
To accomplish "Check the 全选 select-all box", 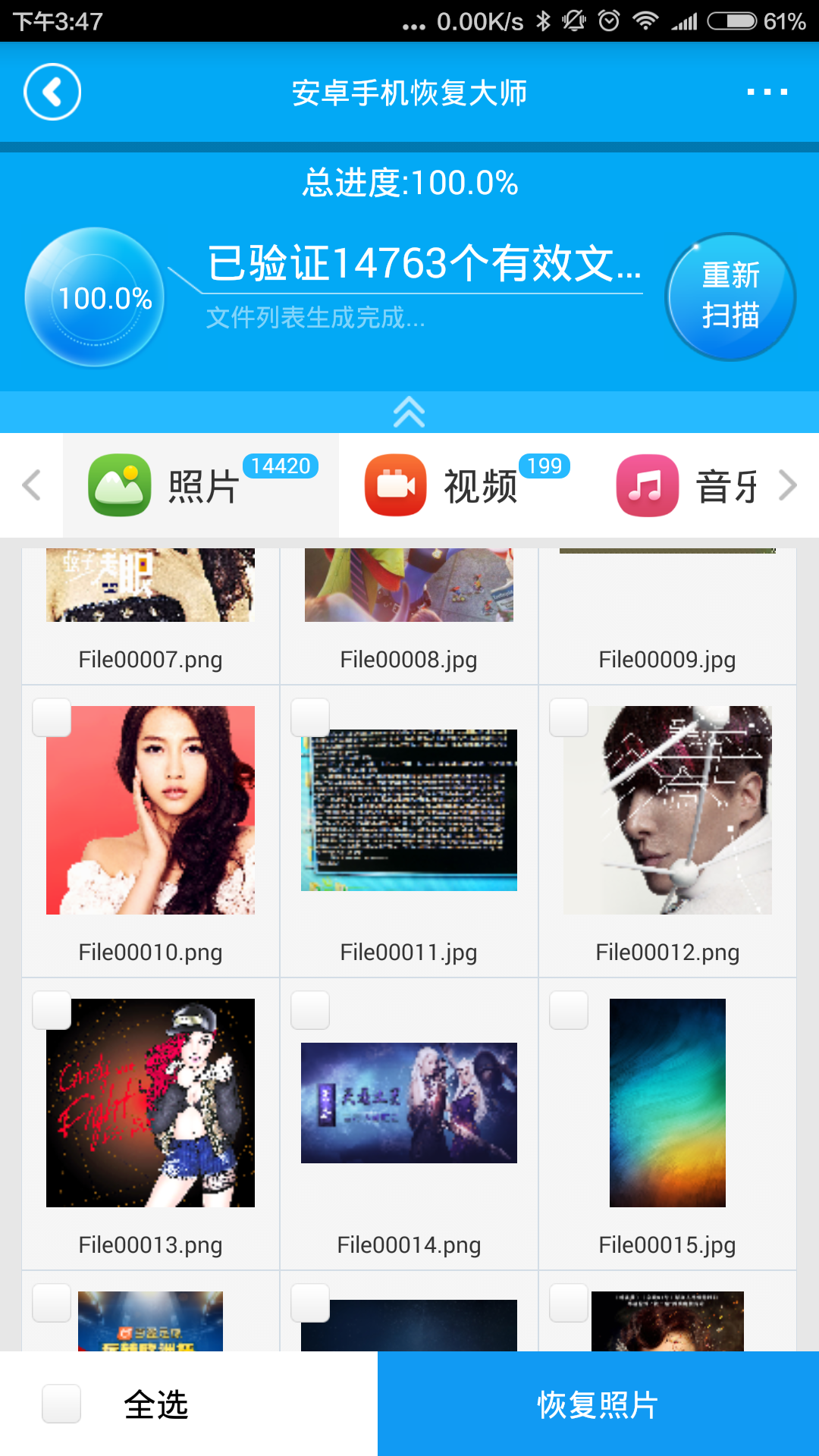I will click(x=61, y=1404).
